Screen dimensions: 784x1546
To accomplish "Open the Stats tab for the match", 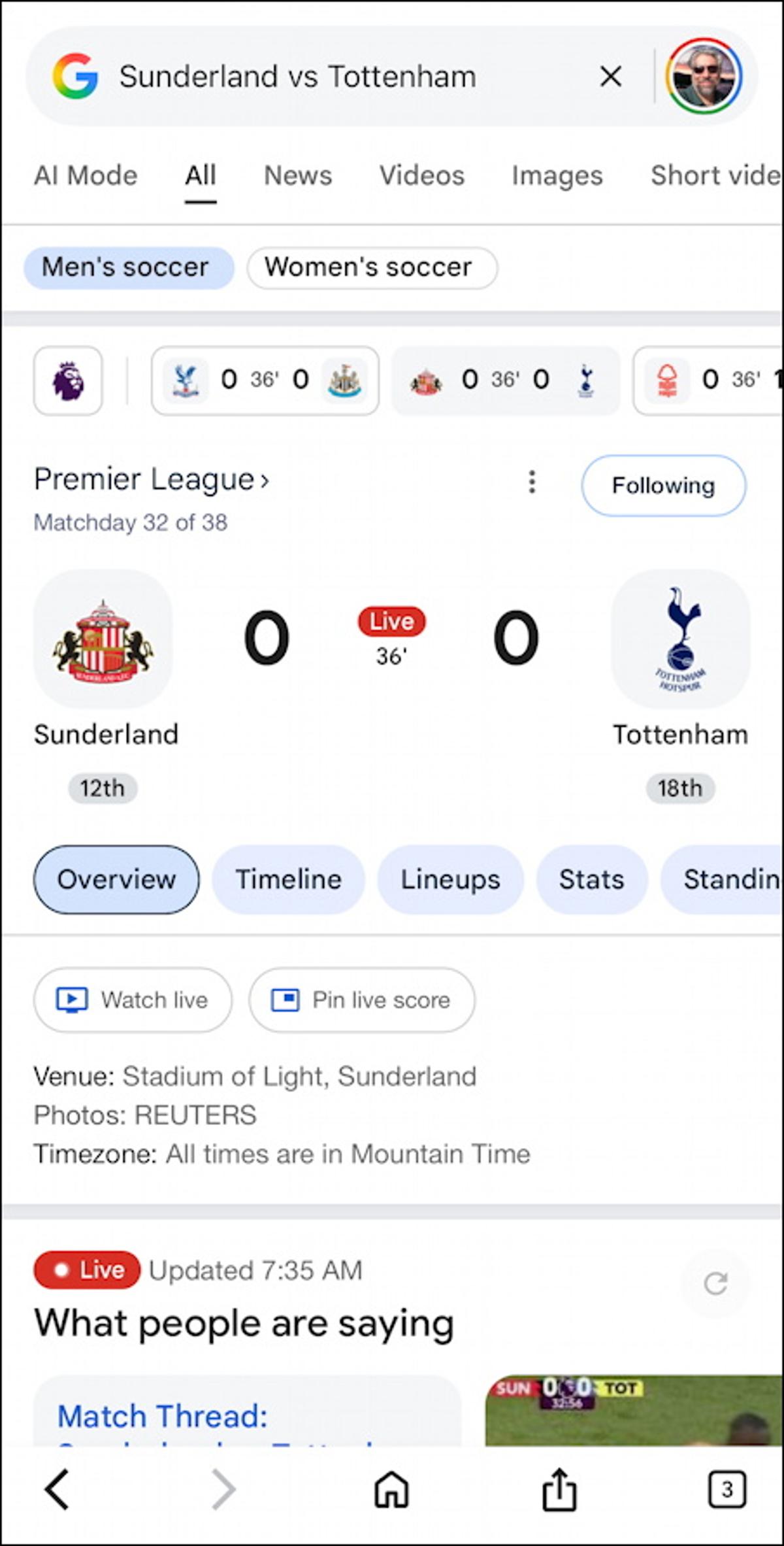I will point(591,880).
